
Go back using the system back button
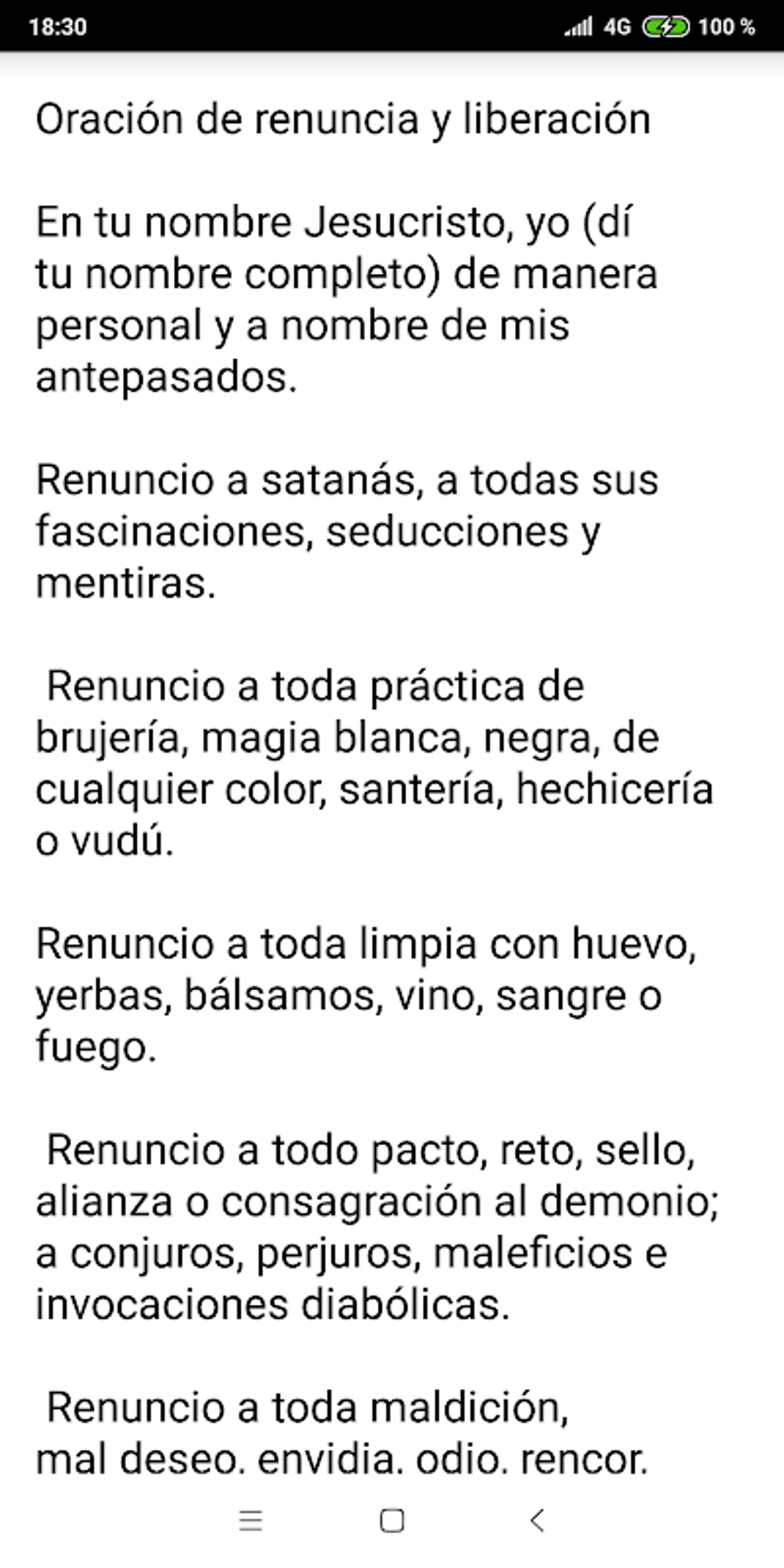click(x=537, y=1520)
